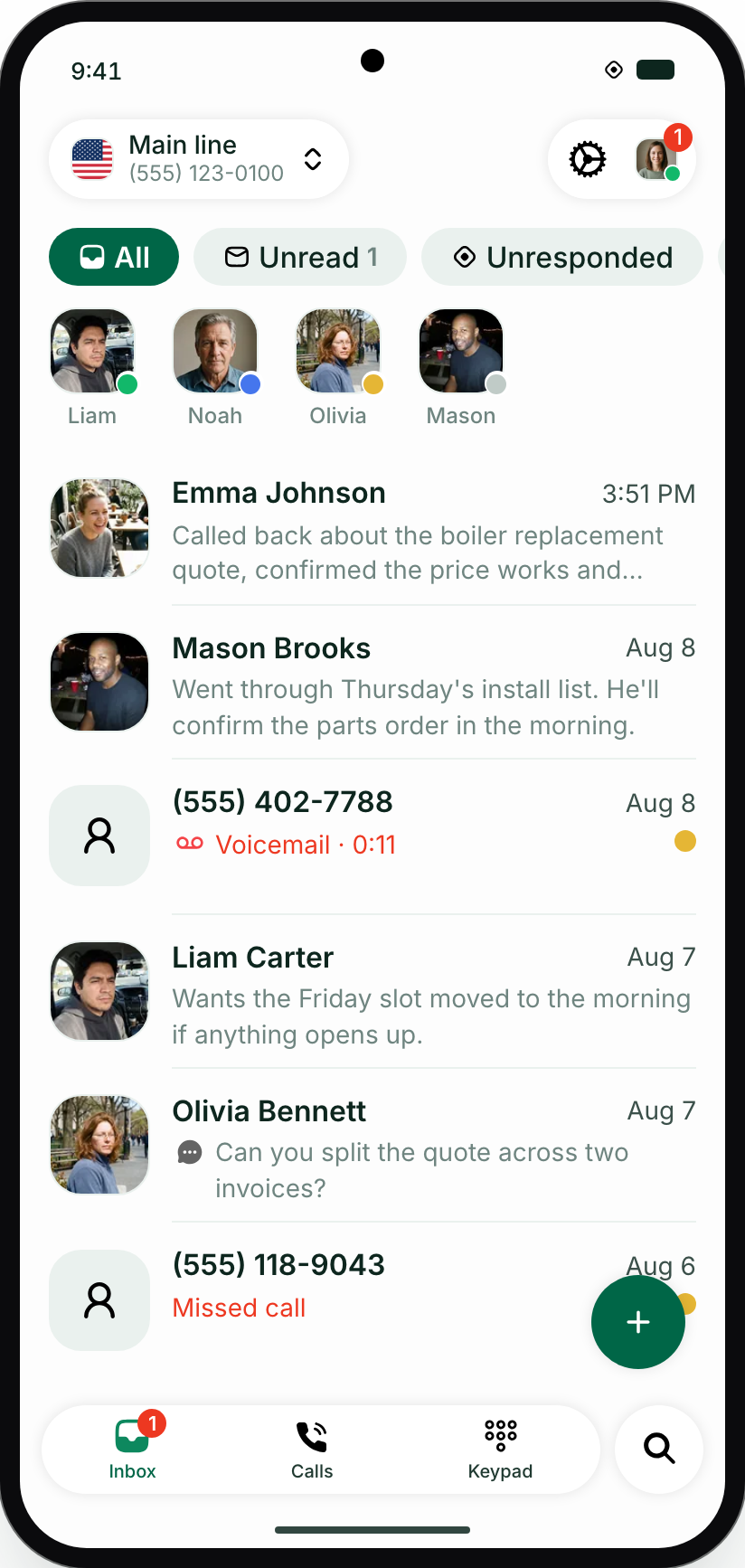
Task: Show Unresponded conversations
Action: tap(562, 257)
